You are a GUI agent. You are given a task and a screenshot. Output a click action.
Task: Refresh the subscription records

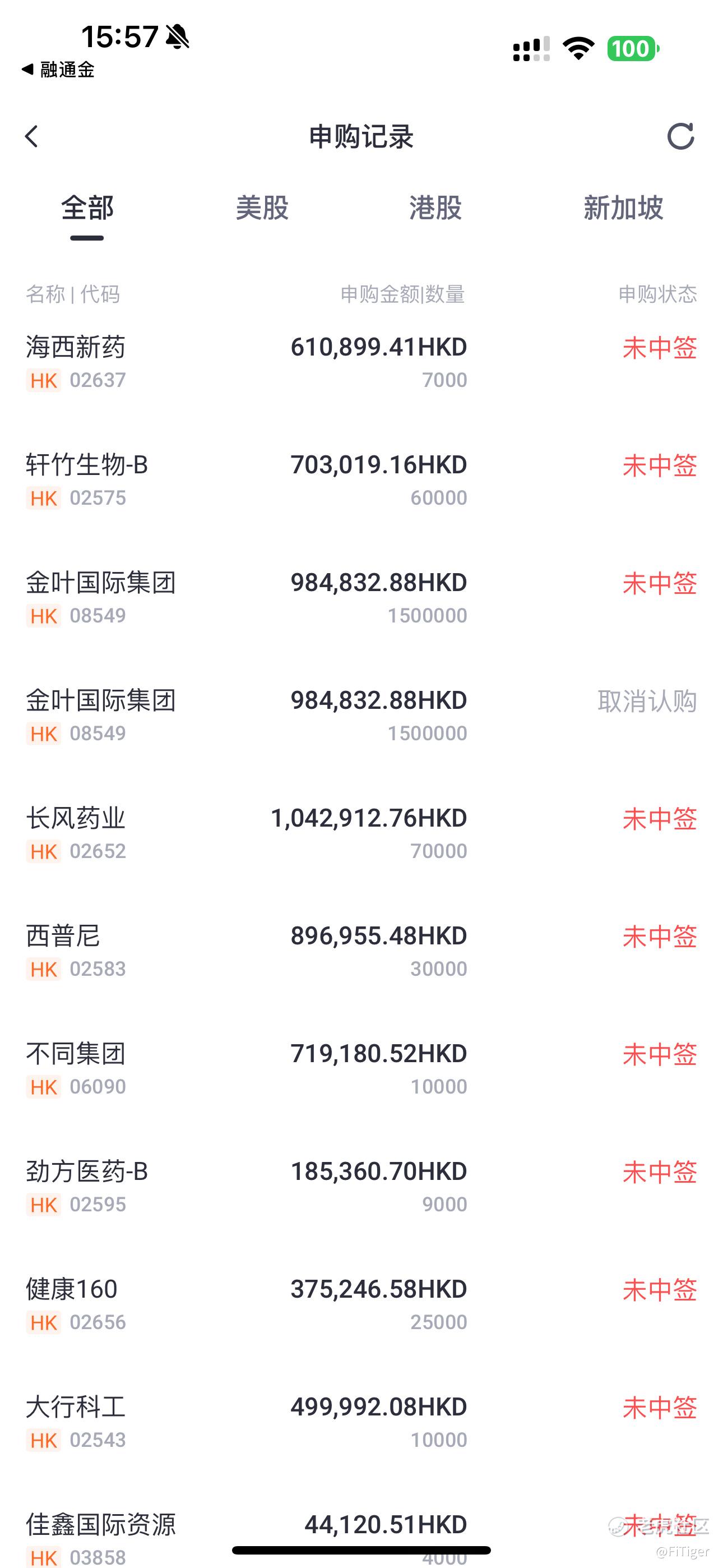pyautogui.click(x=680, y=136)
